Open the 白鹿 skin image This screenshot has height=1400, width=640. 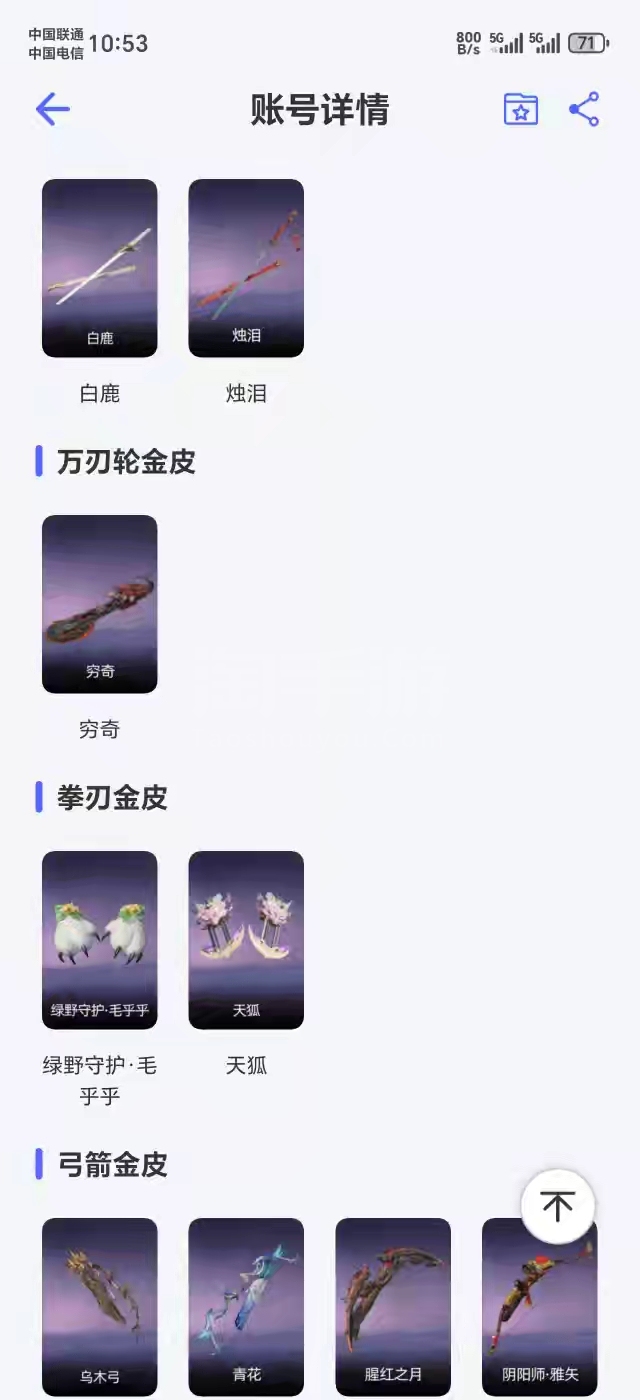(99, 268)
